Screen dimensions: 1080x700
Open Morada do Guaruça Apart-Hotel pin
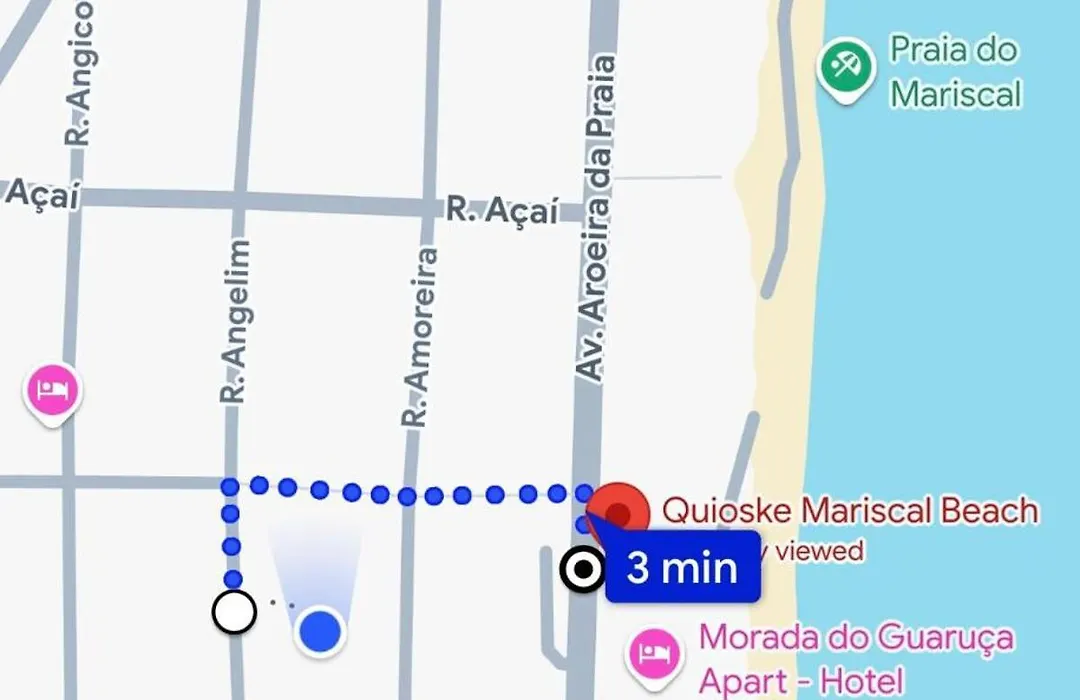tap(654, 654)
